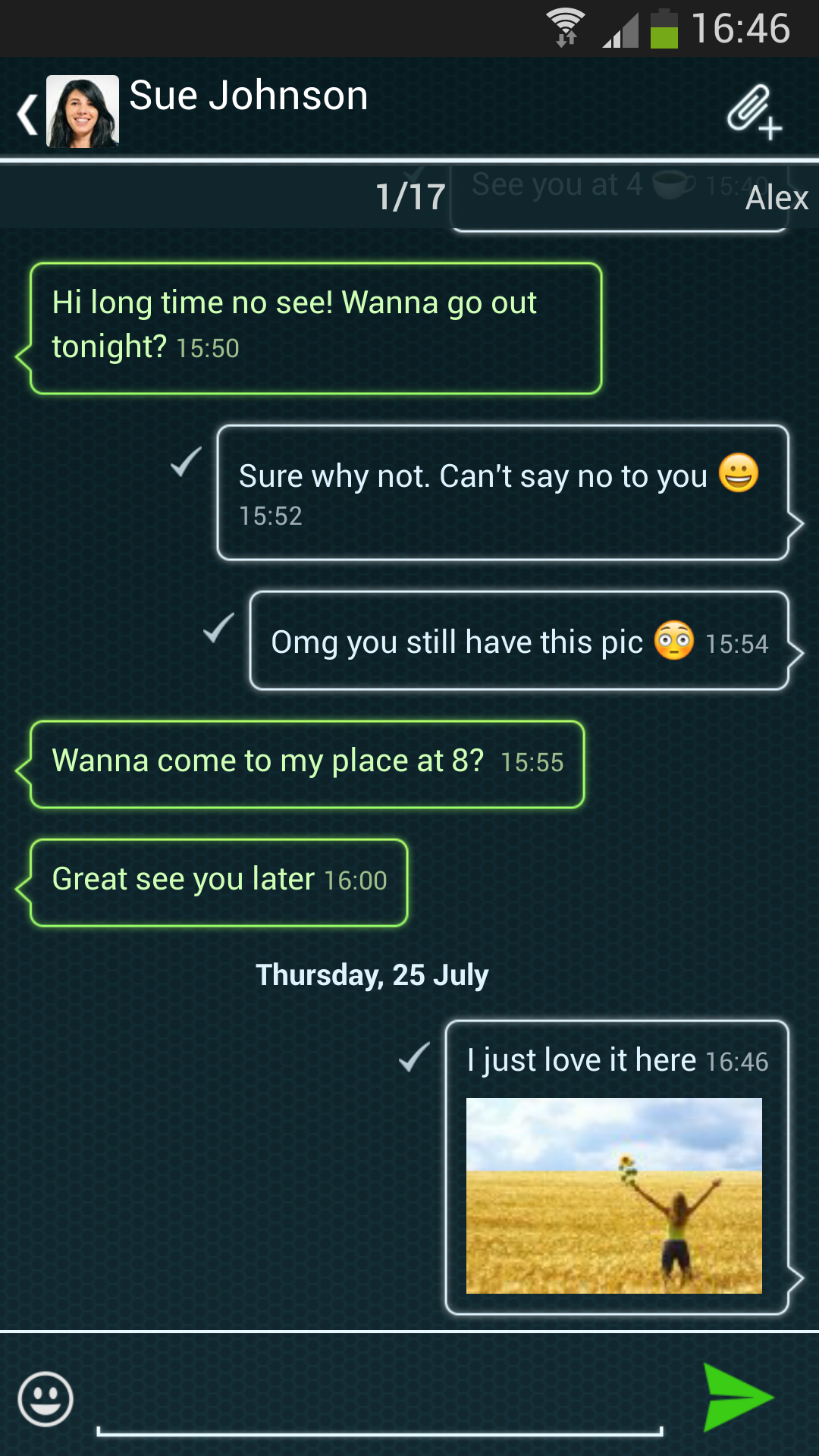
Task: Tap the back chevron in the top bar
Action: [26, 112]
